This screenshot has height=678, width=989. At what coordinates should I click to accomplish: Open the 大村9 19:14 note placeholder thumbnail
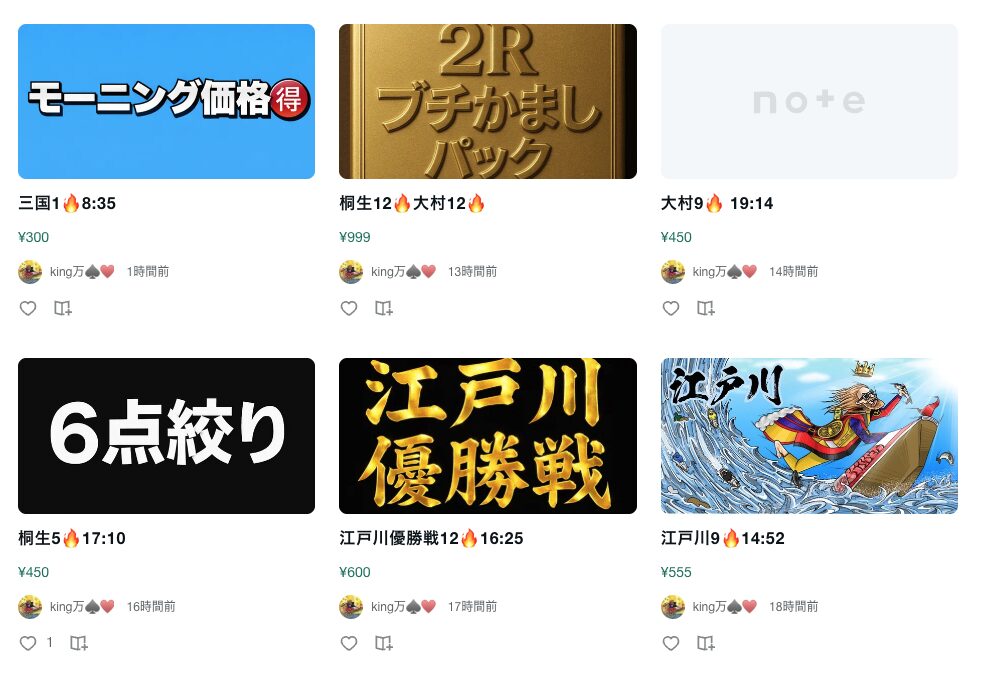[x=809, y=101]
